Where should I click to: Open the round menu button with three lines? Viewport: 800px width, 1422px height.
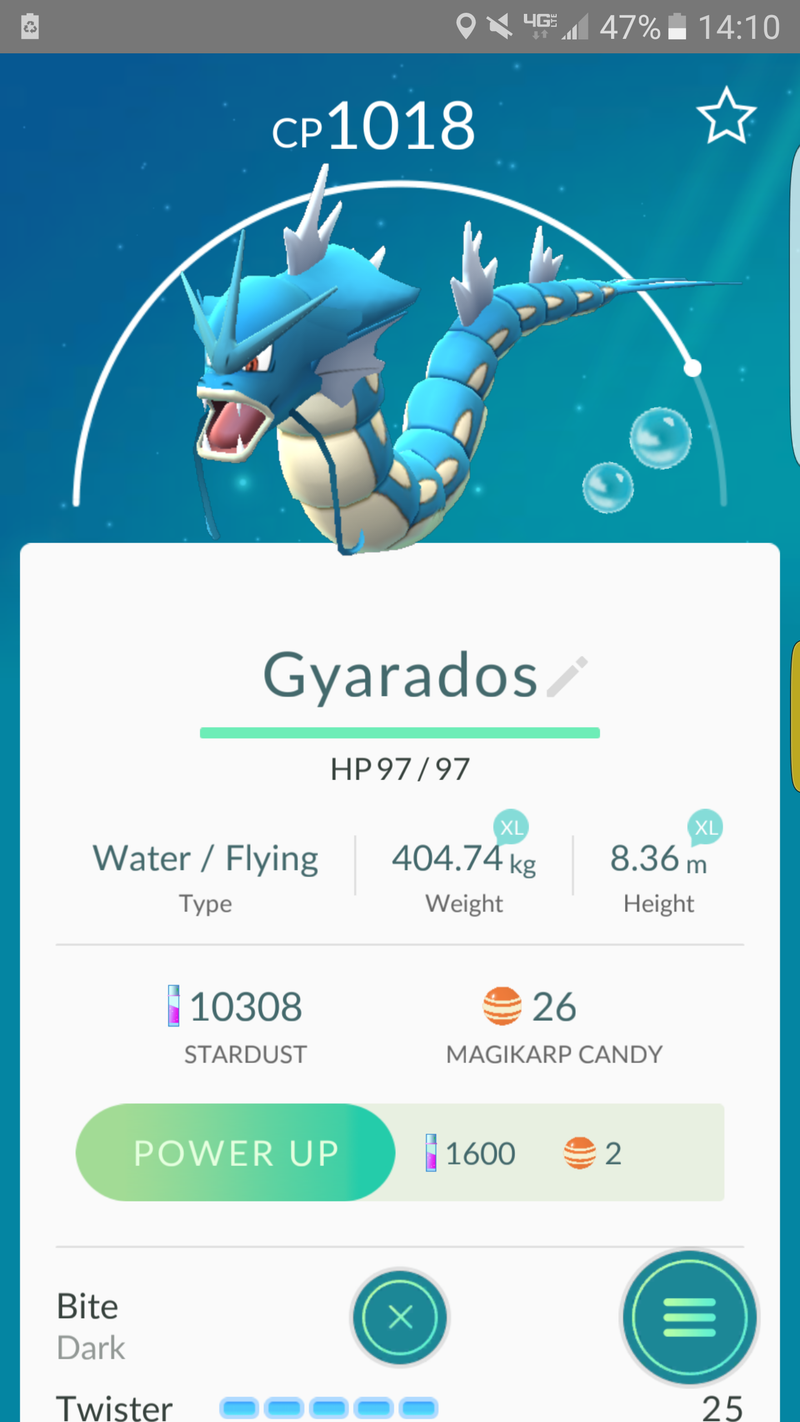click(x=689, y=1317)
